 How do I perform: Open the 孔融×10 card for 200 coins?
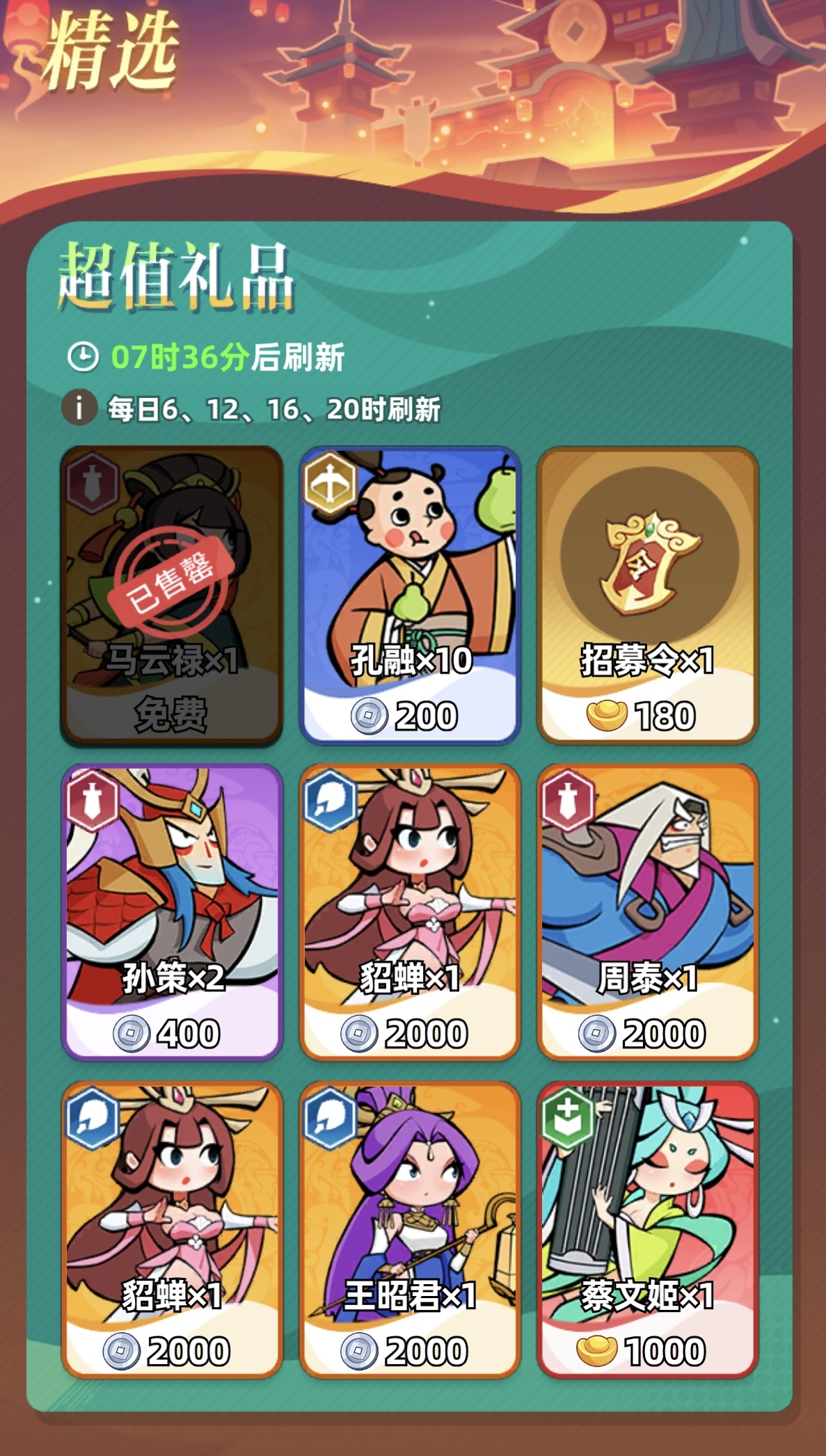pos(410,595)
